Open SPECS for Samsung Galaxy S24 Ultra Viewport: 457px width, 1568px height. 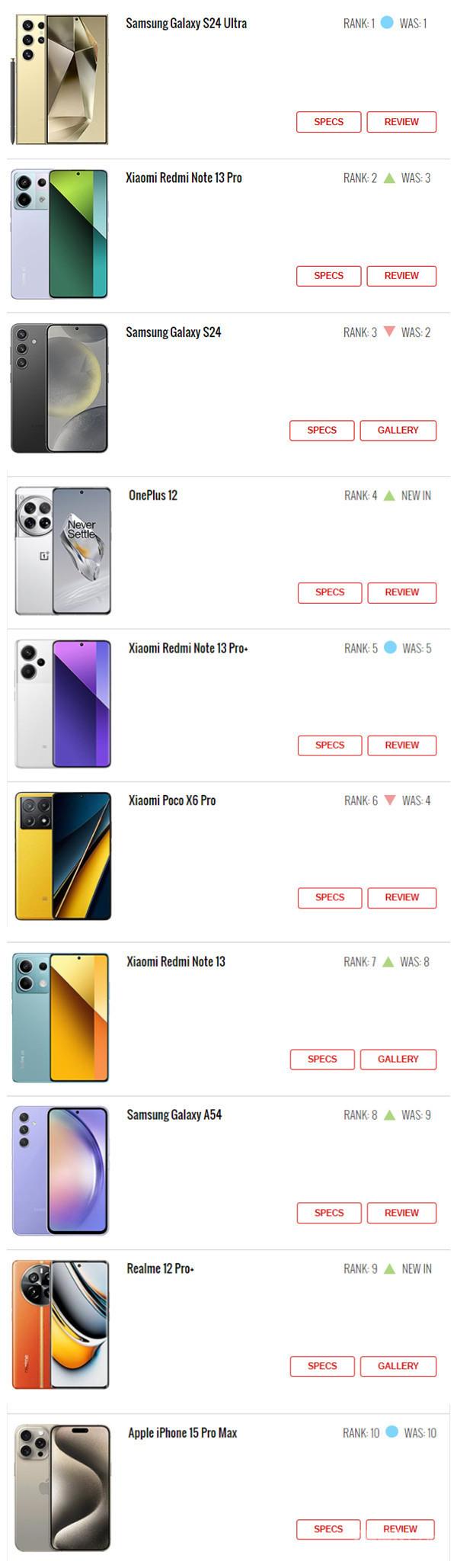click(x=328, y=122)
